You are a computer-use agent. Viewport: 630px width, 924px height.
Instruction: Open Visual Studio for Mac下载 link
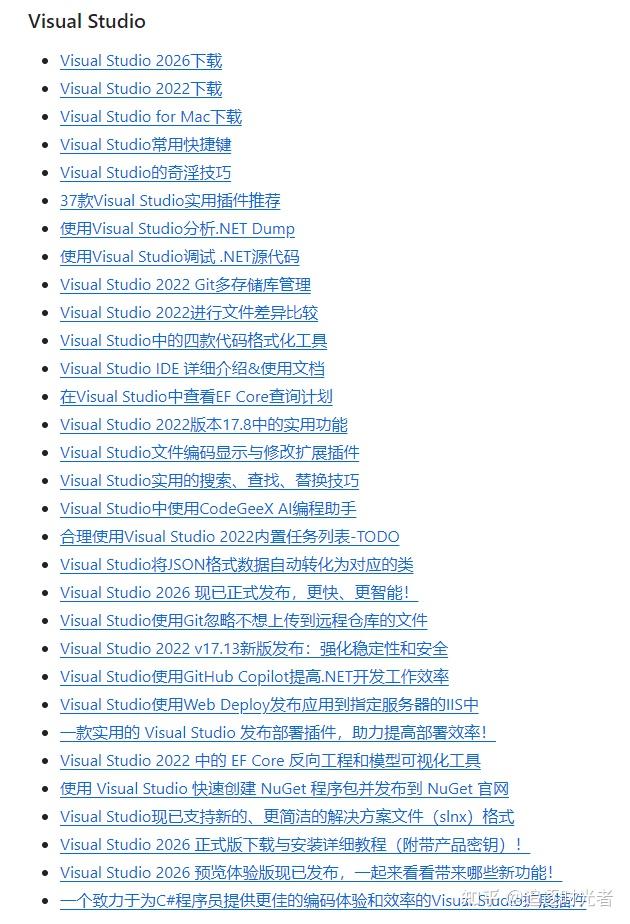click(151, 117)
